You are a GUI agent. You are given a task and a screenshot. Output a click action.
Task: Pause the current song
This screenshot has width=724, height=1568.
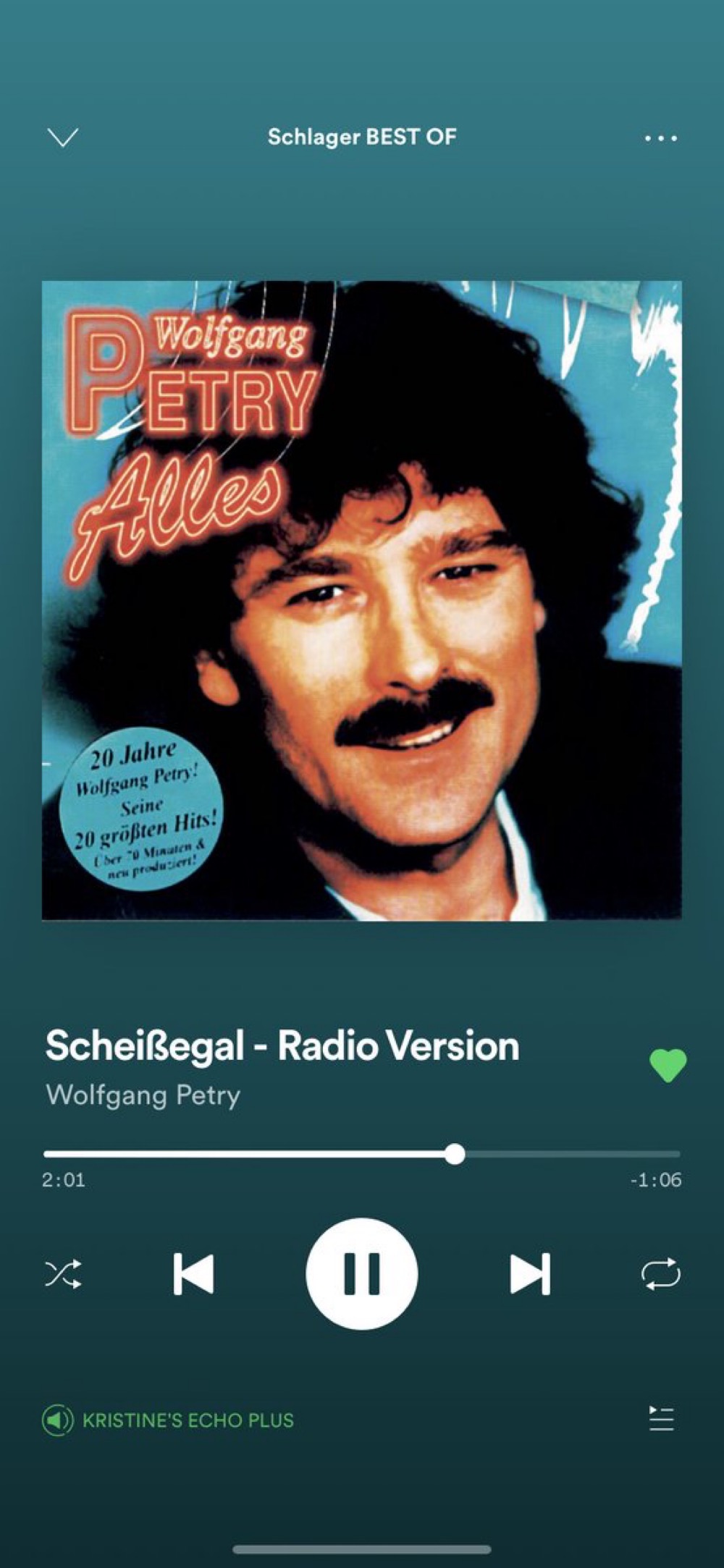tap(362, 1273)
